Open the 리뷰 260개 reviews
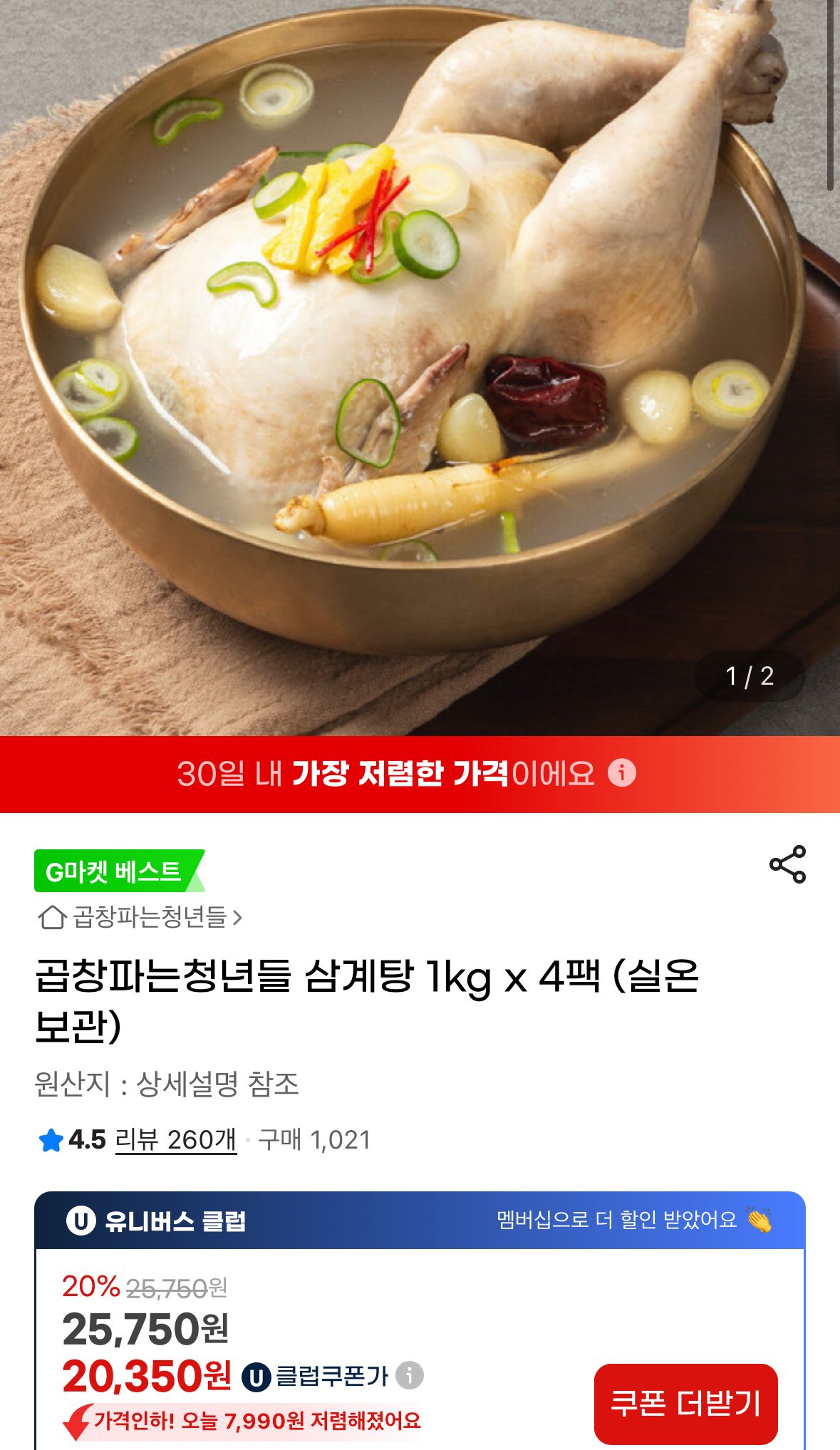Screen dimensions: 840x1450 point(175,1140)
